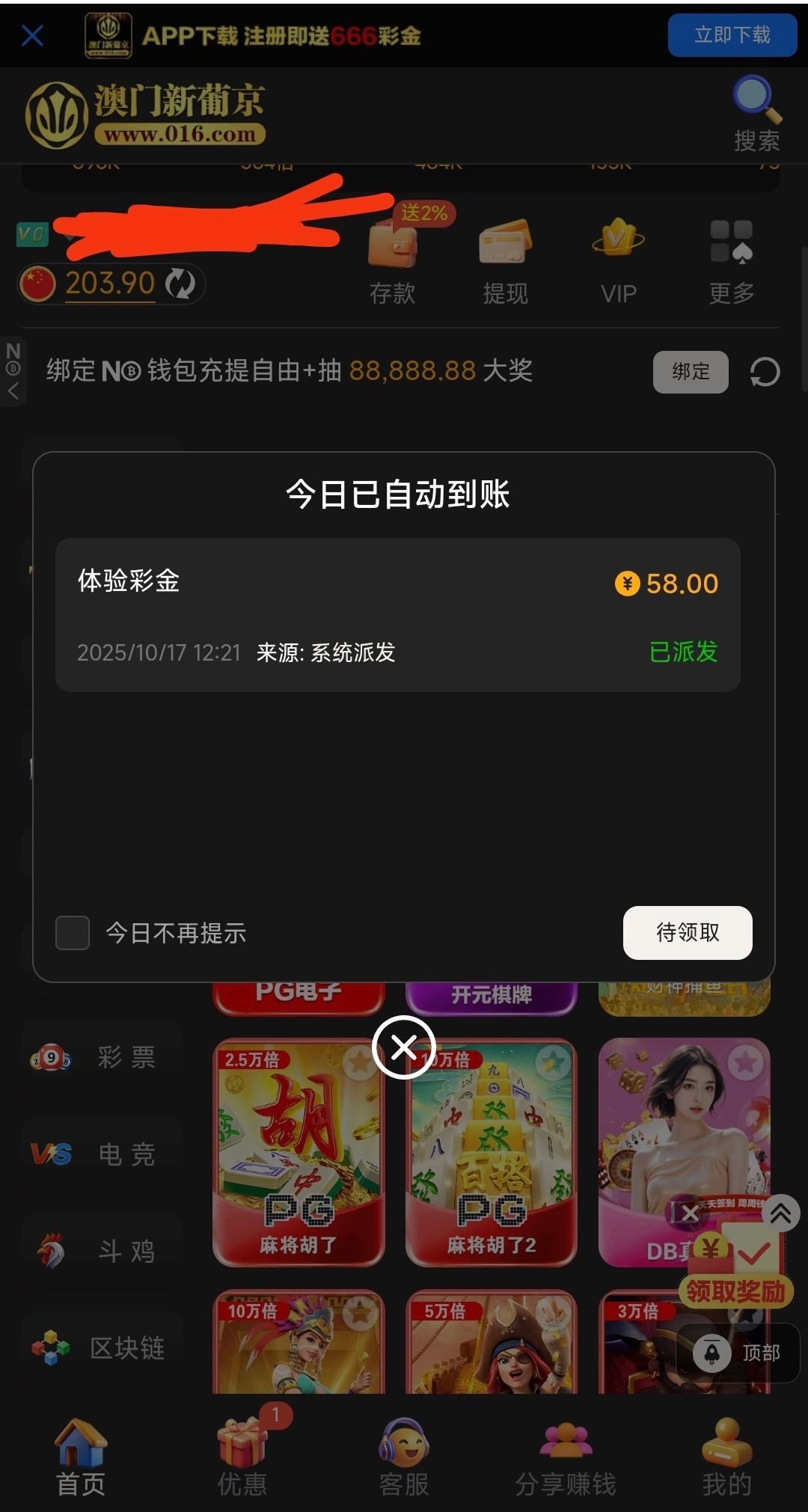This screenshot has height=1512, width=808.
Task: Switch to the 我的 profile tab
Action: (x=726, y=1459)
